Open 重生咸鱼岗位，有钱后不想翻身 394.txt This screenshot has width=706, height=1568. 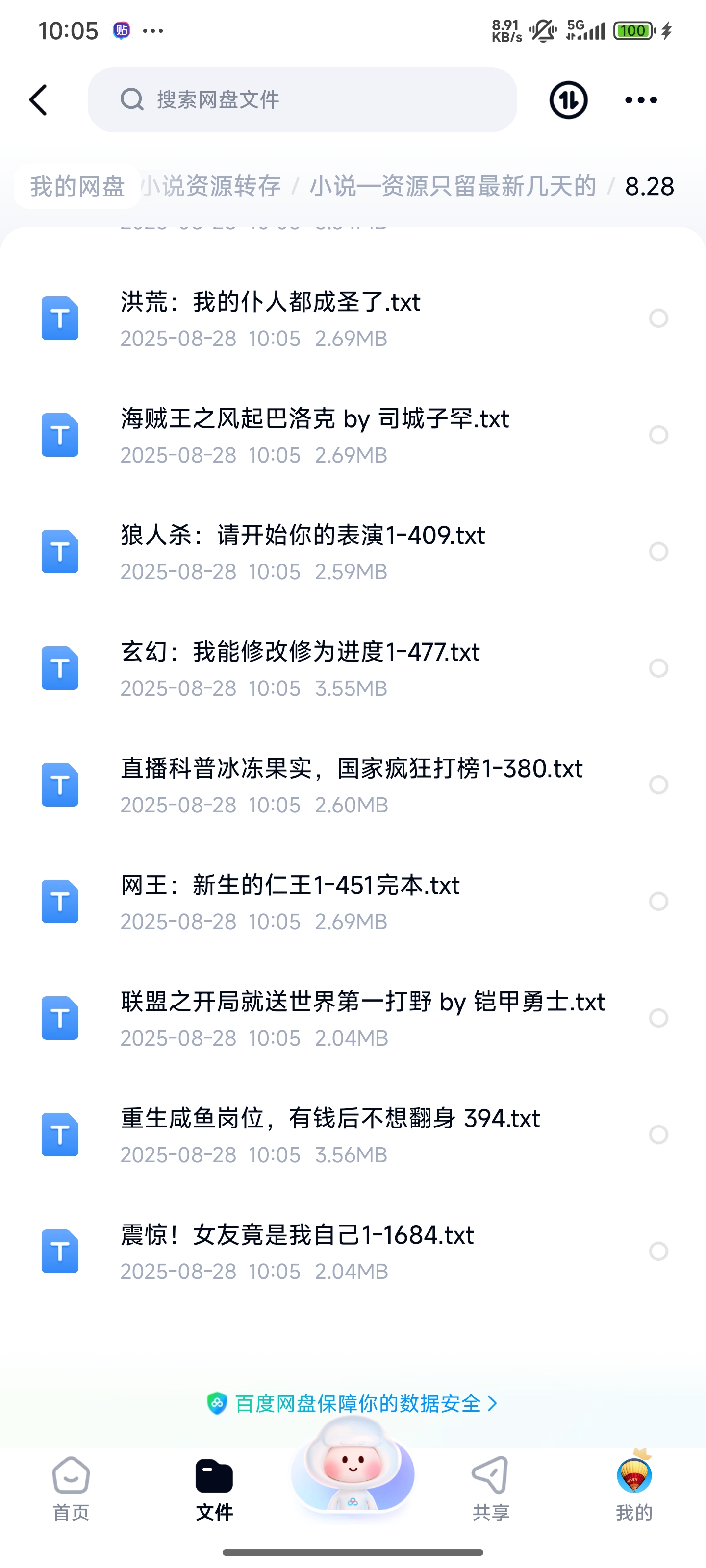[330, 1119]
